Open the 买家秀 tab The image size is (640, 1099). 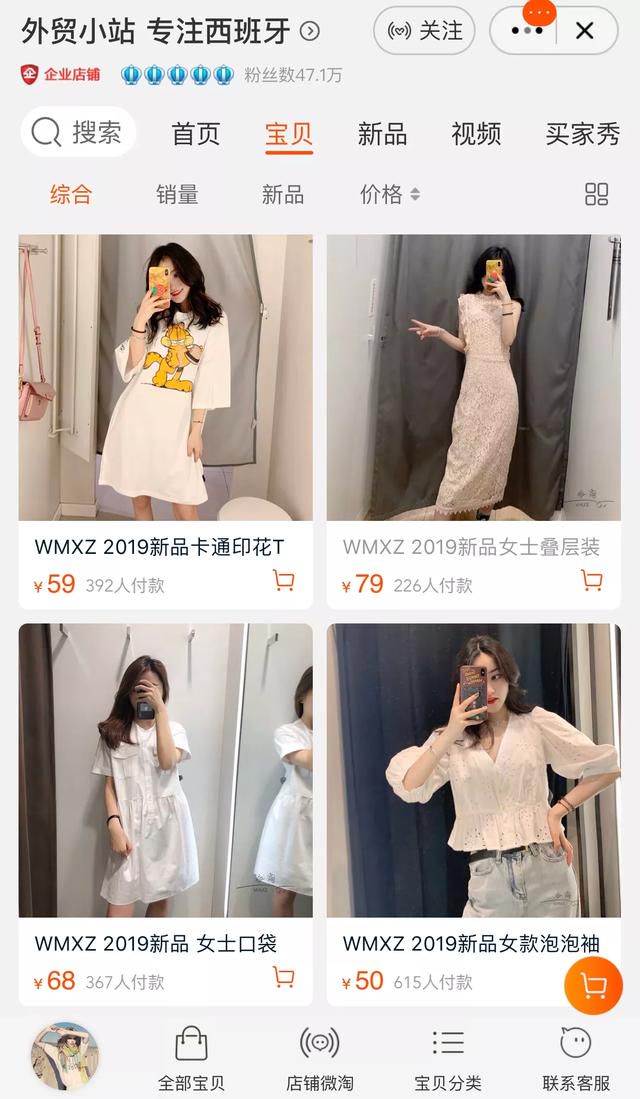pos(582,134)
